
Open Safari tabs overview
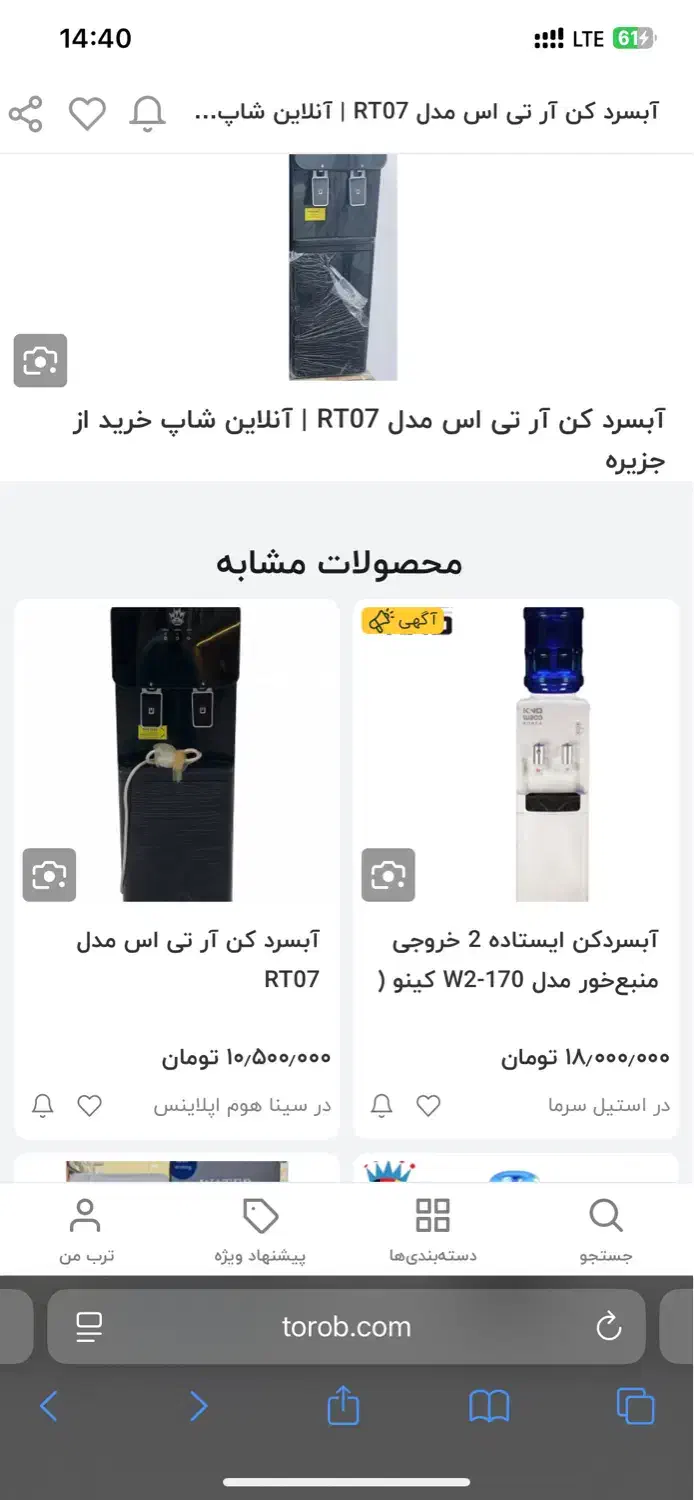pyautogui.click(x=635, y=1407)
